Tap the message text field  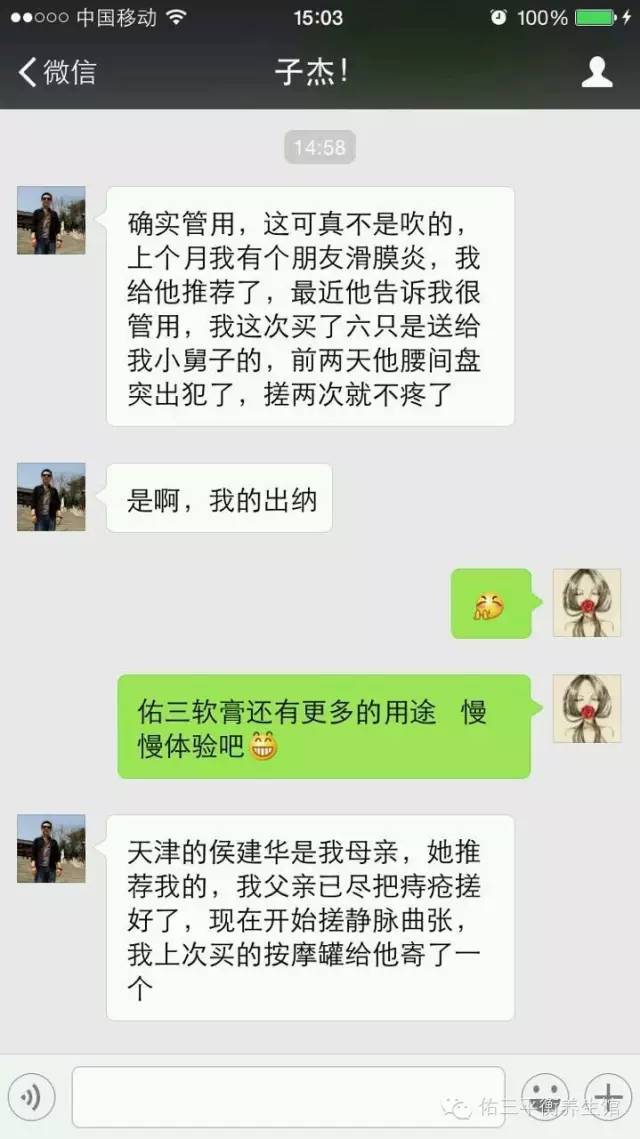point(288,1098)
